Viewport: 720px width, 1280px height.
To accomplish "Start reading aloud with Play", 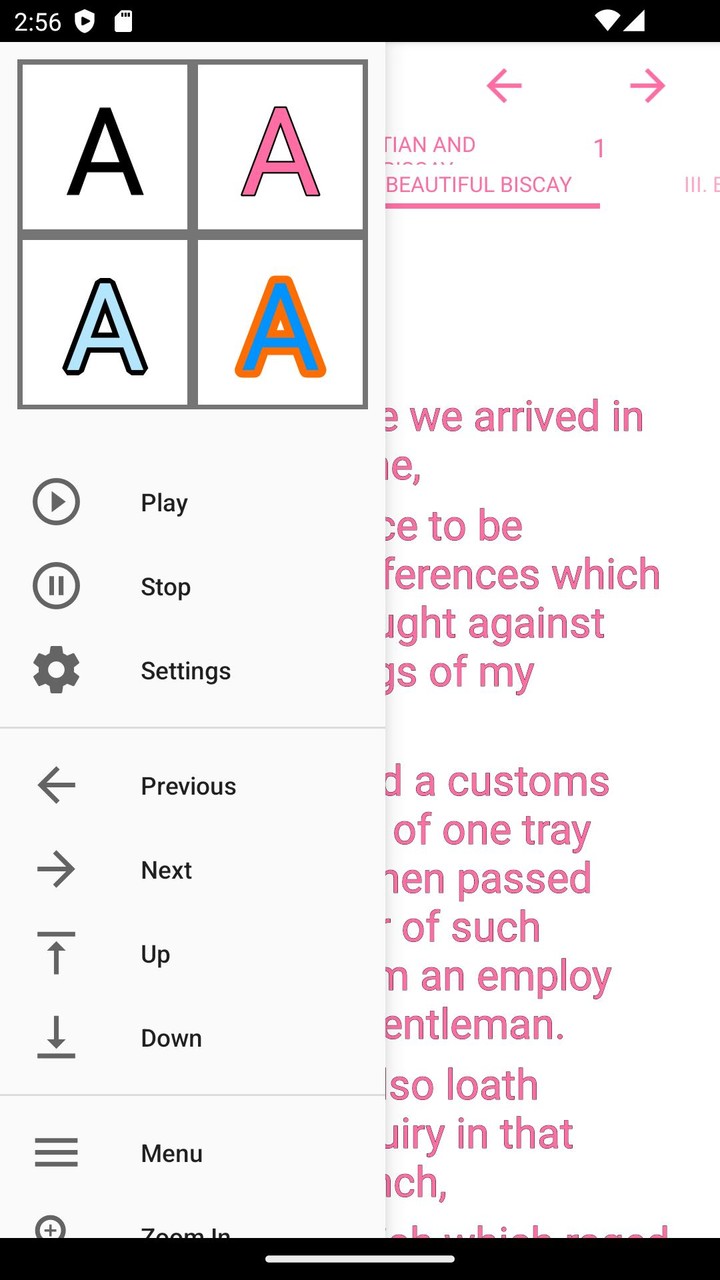I will [x=163, y=502].
